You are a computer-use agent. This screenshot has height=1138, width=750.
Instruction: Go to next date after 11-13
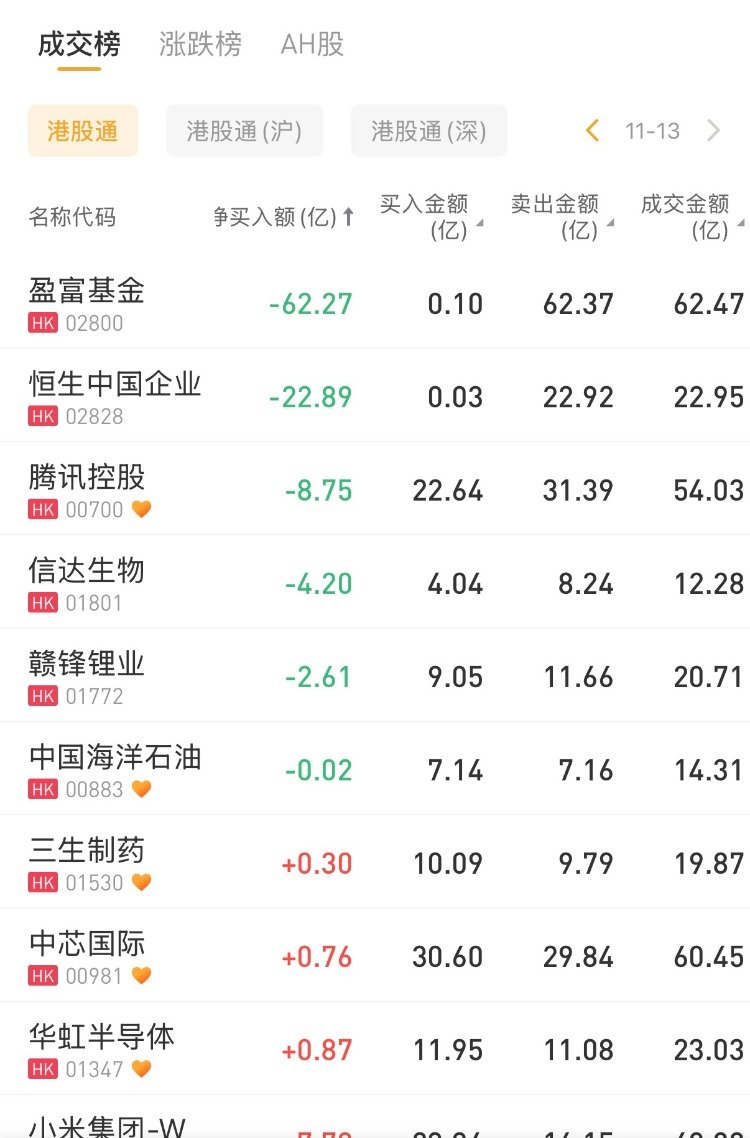pyautogui.click(x=713, y=131)
